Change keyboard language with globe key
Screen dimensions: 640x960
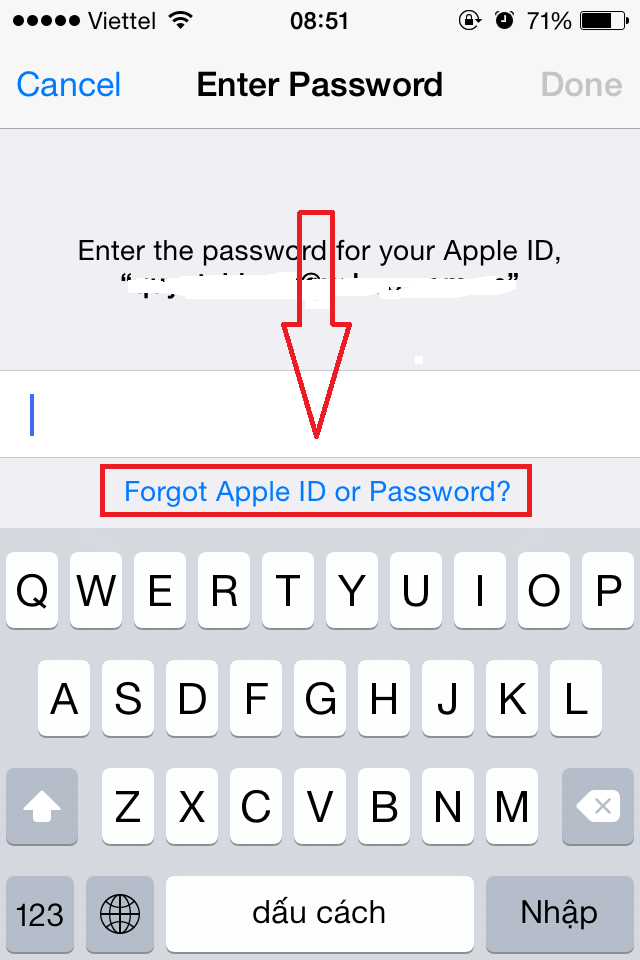point(121,913)
